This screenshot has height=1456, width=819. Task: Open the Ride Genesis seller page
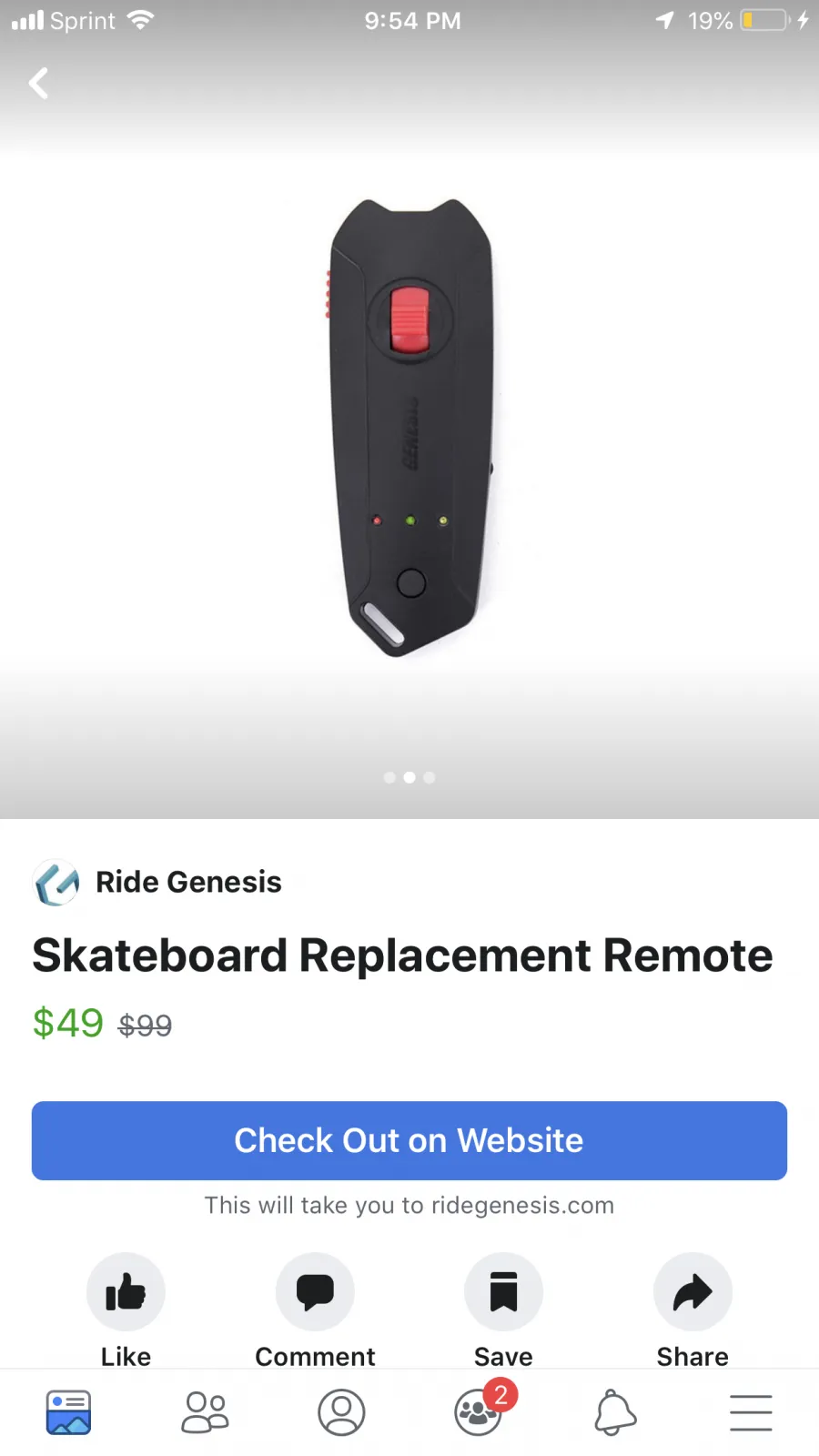pos(187,882)
